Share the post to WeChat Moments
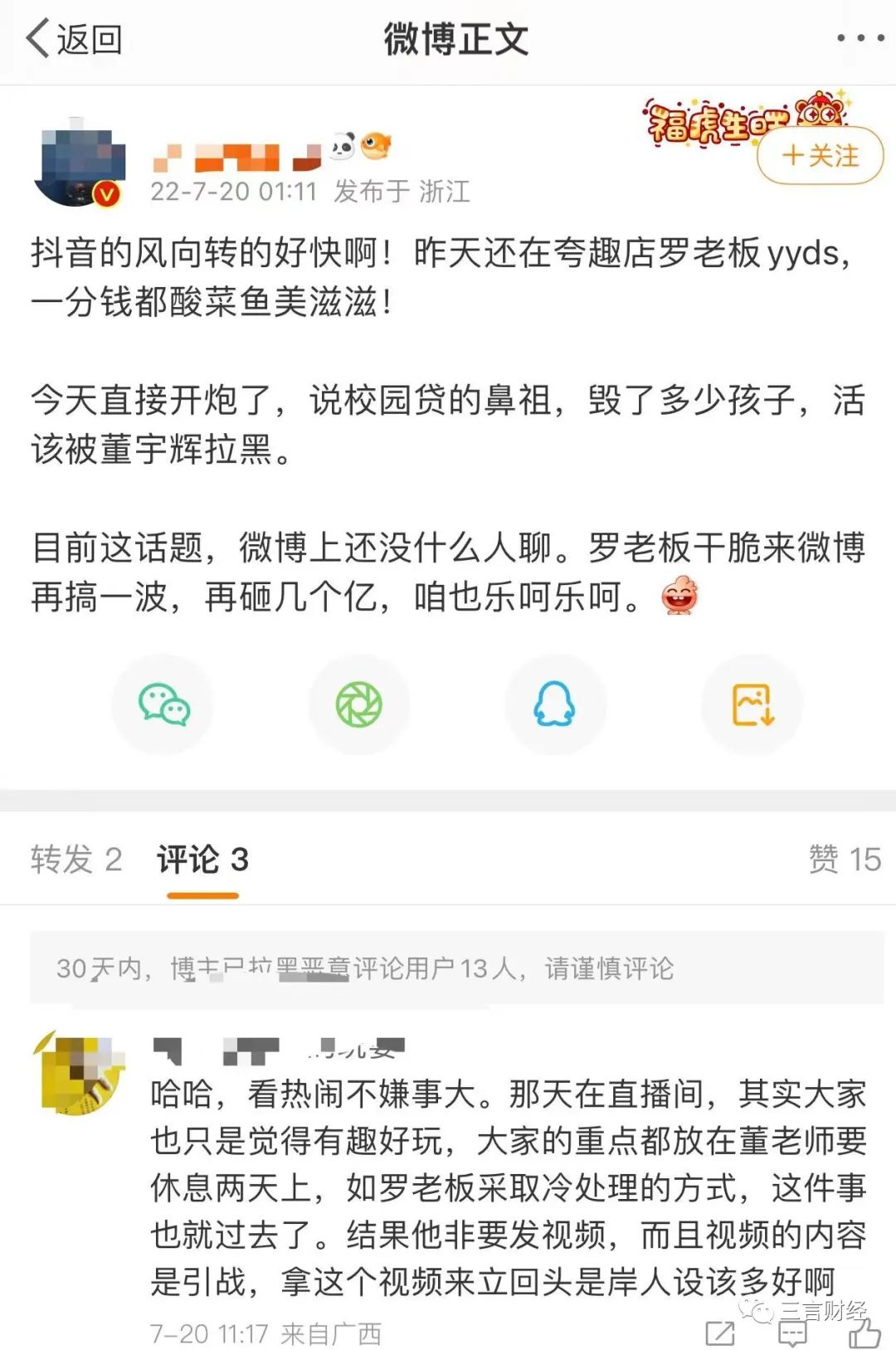The height and width of the screenshot is (1350, 896). point(358,704)
